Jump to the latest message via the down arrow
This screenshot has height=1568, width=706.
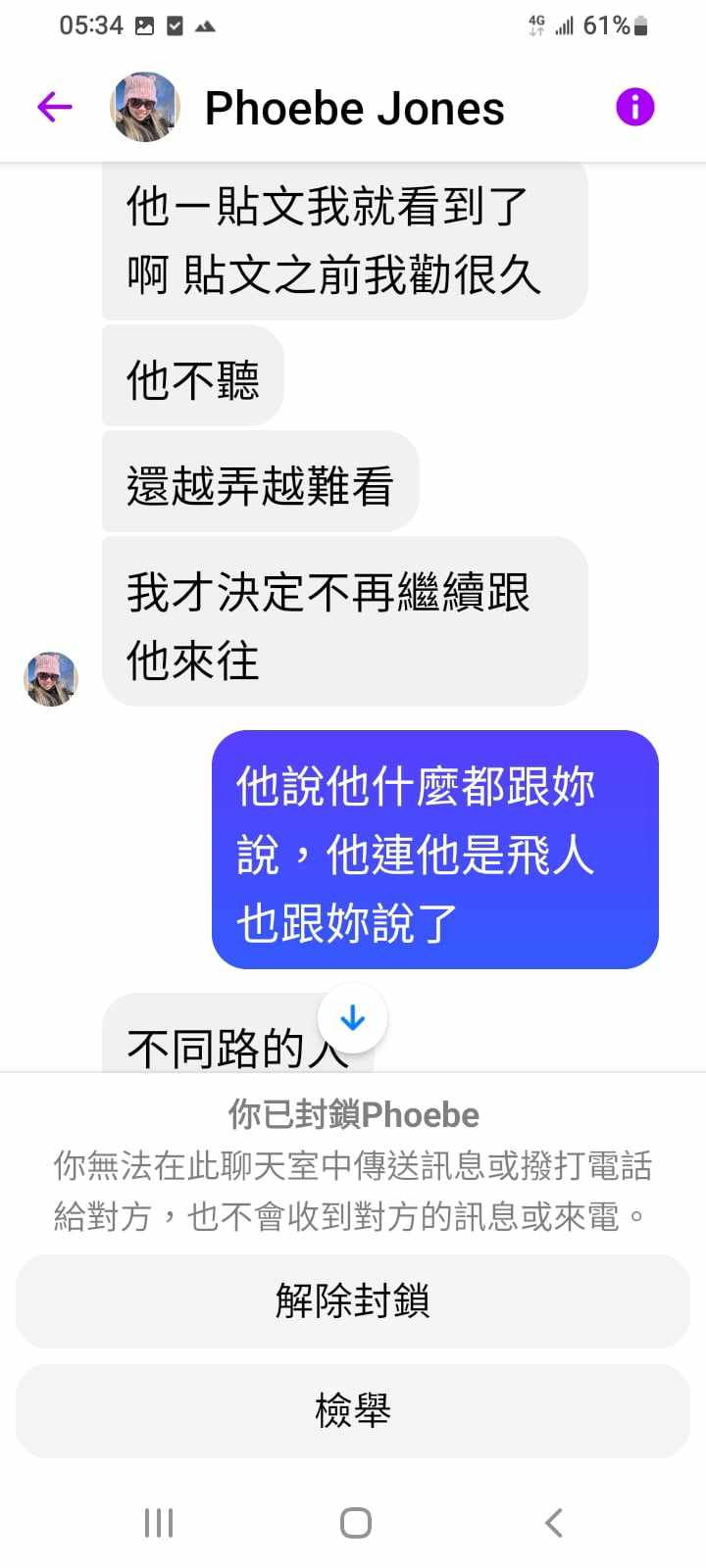tap(352, 1019)
